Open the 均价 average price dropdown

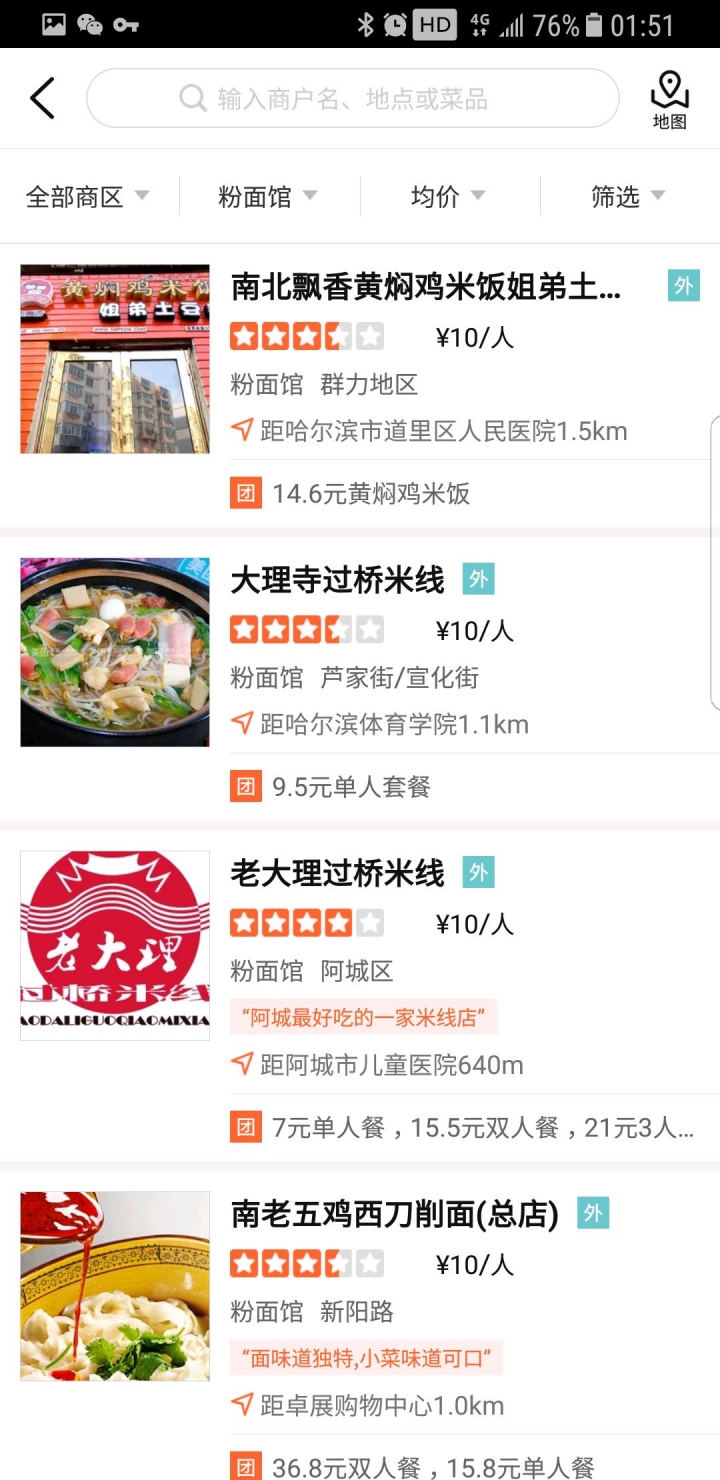pos(448,196)
